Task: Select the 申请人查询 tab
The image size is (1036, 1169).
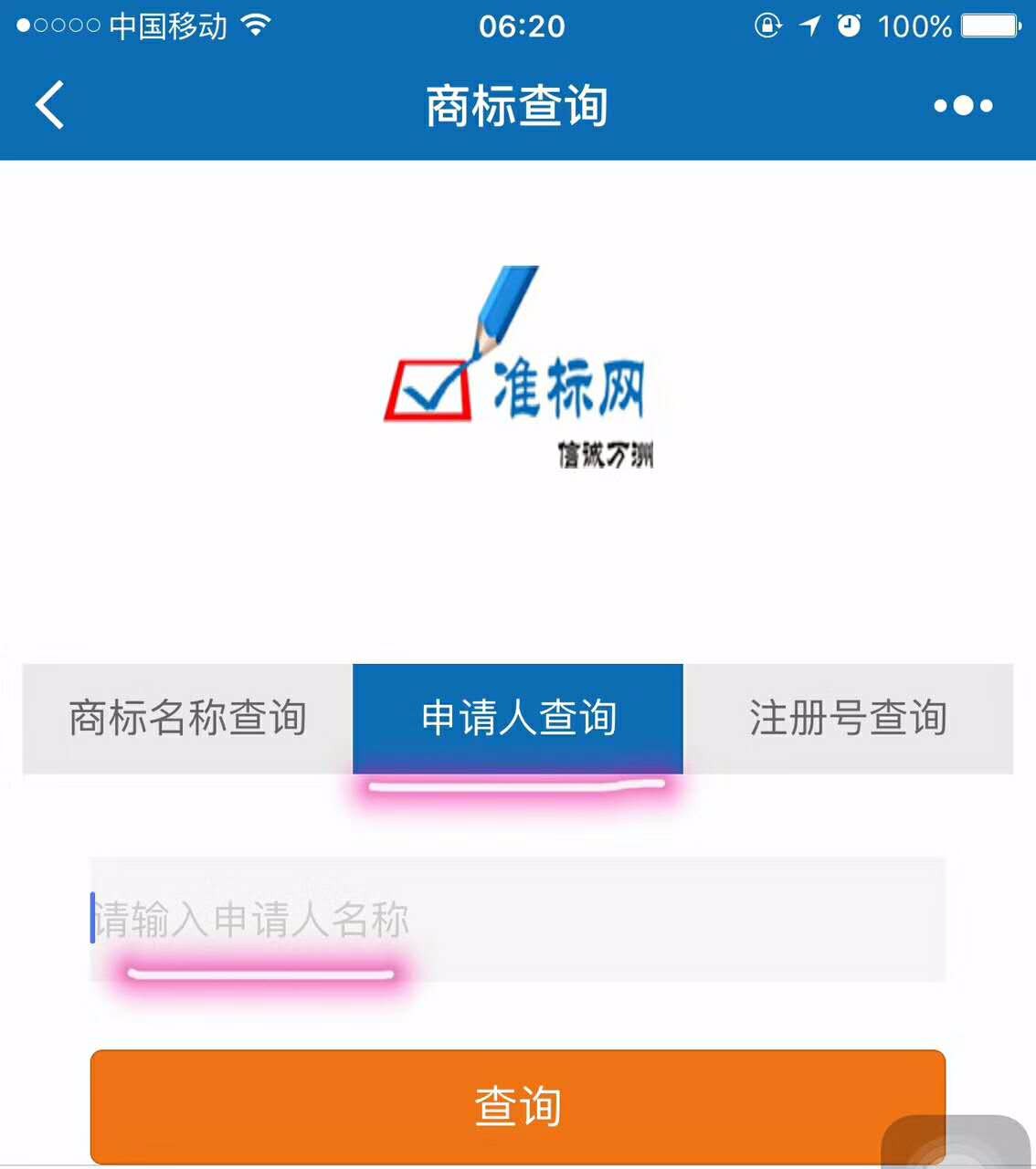Action: click(x=518, y=718)
